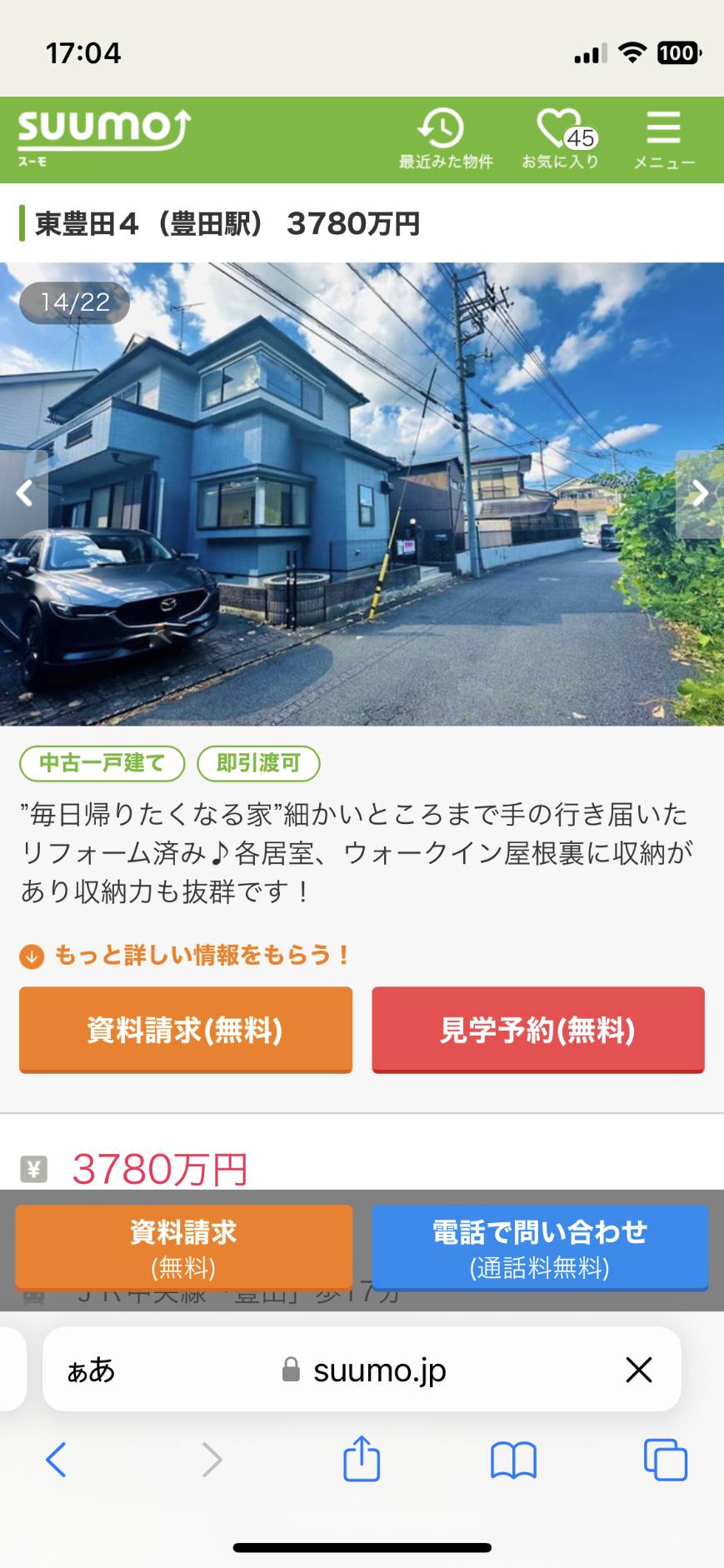This screenshot has width=724, height=1568.
Task: Open Safari page settings (ぁあ)
Action: click(x=91, y=1370)
